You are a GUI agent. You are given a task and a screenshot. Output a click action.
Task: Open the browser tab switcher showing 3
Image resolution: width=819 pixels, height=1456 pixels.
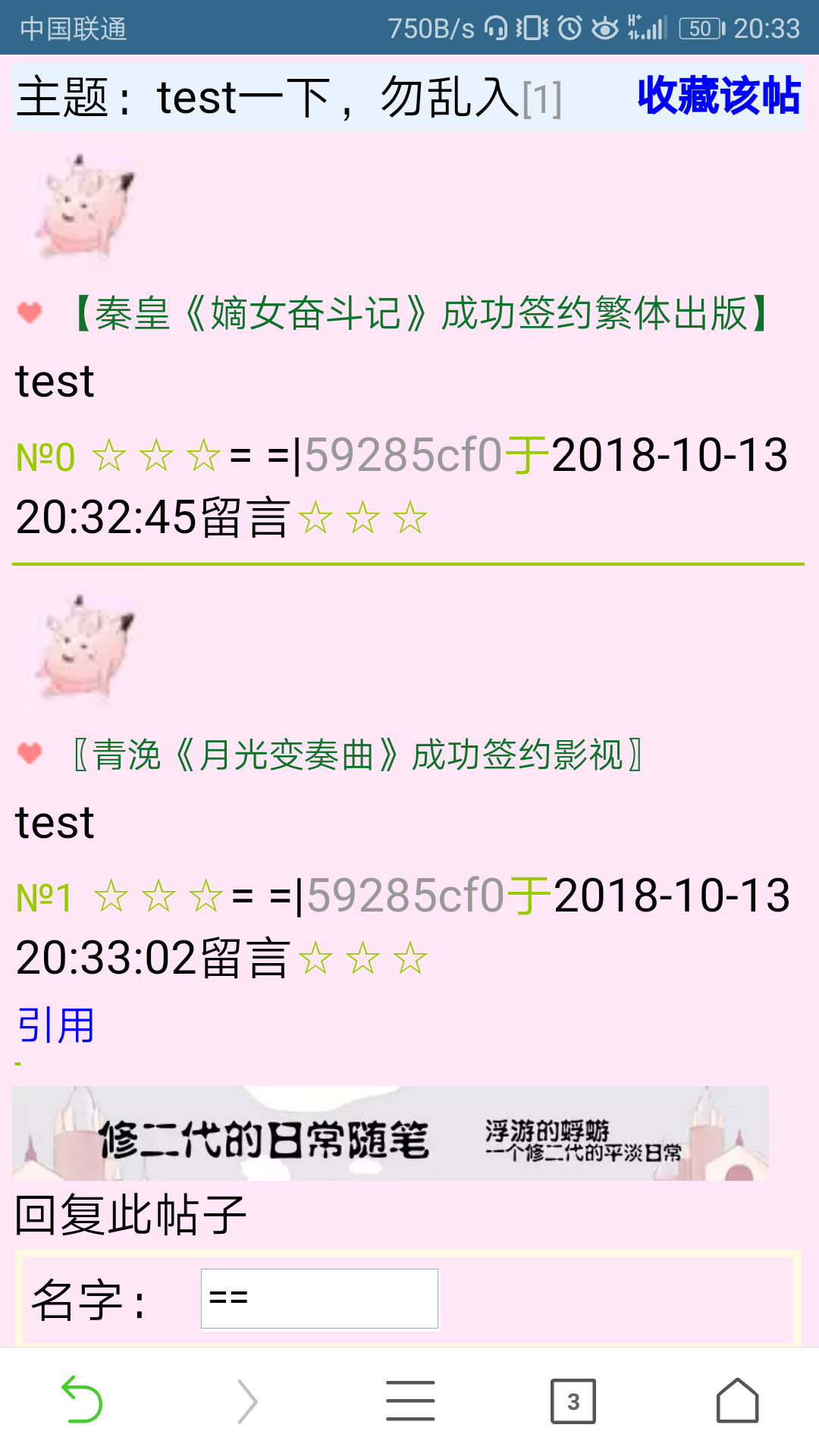(573, 1400)
